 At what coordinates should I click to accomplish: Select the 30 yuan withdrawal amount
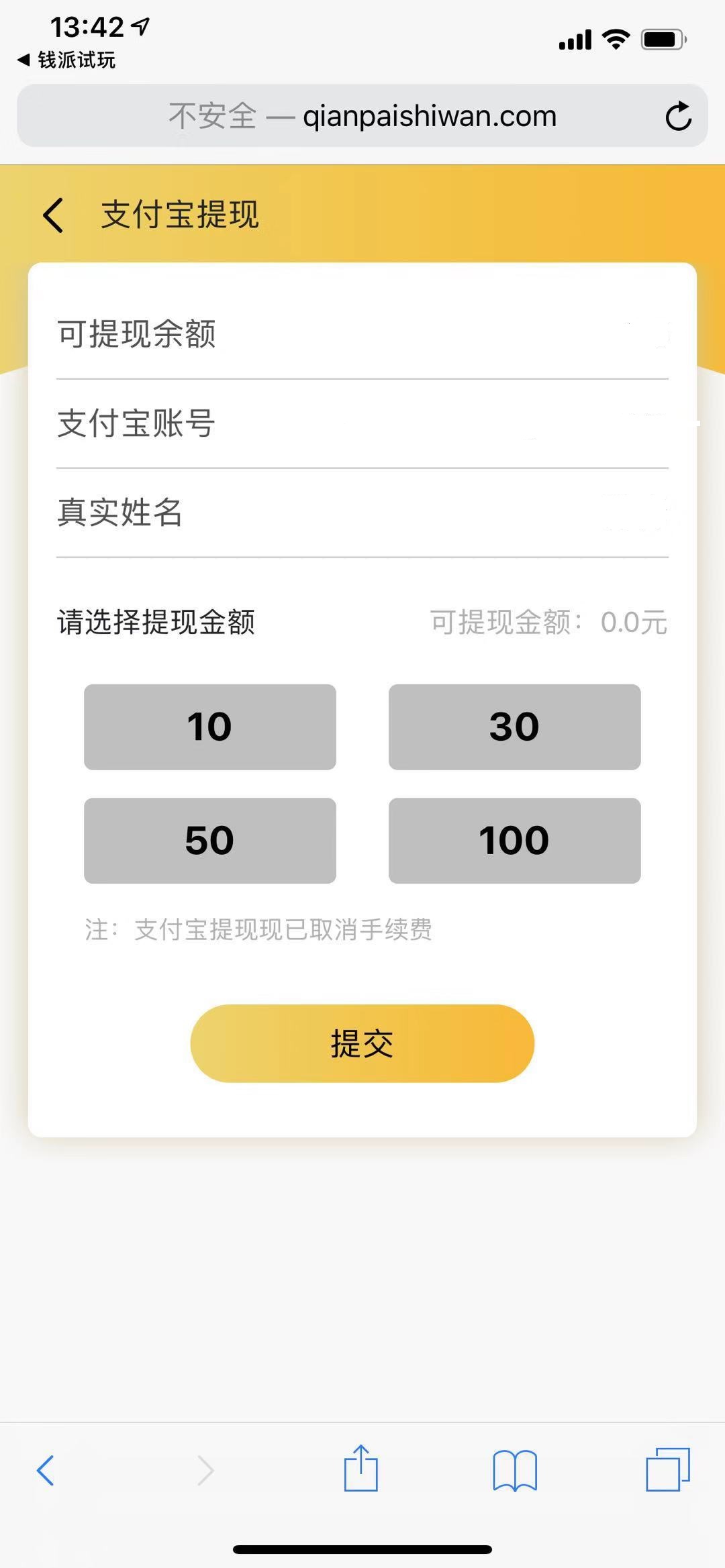tap(515, 726)
